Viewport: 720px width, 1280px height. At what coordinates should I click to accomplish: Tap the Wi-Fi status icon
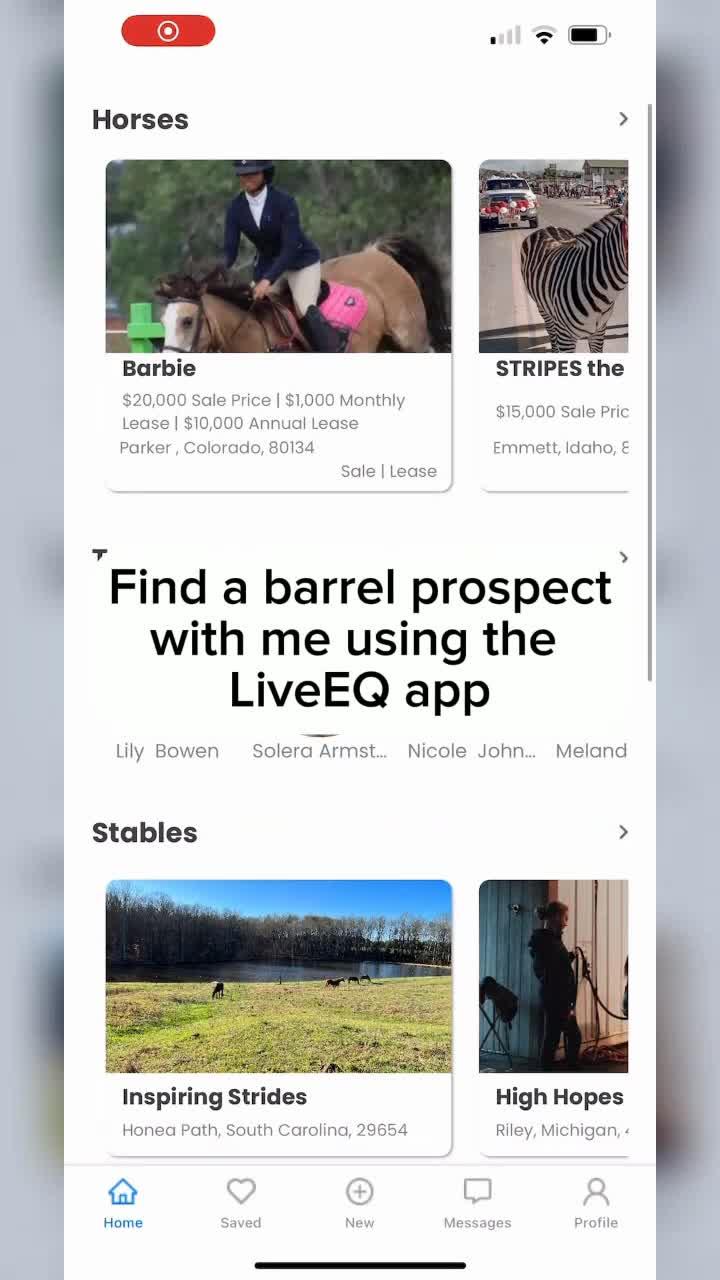tap(543, 34)
